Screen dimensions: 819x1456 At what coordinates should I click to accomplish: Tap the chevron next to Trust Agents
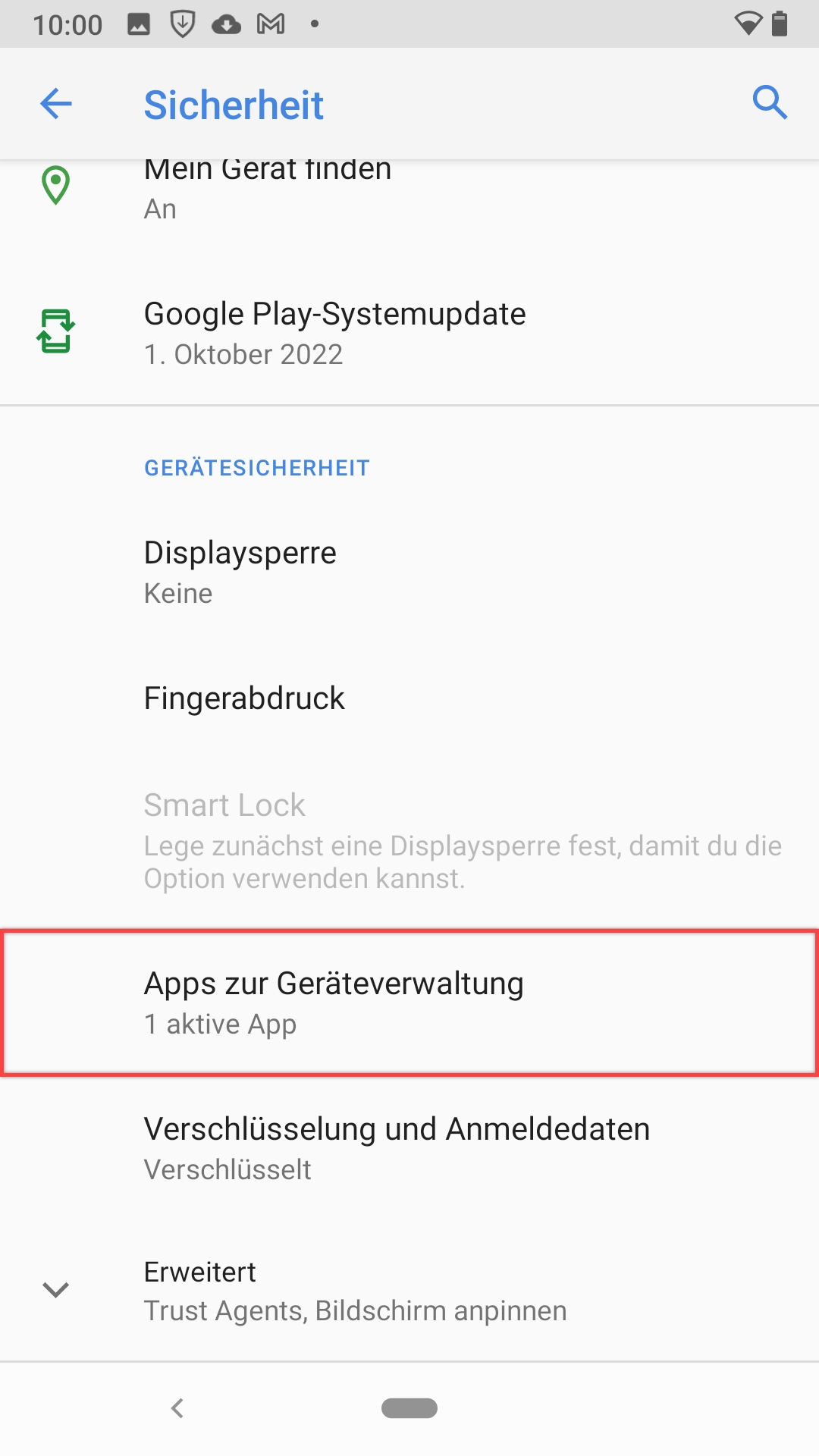55,1289
